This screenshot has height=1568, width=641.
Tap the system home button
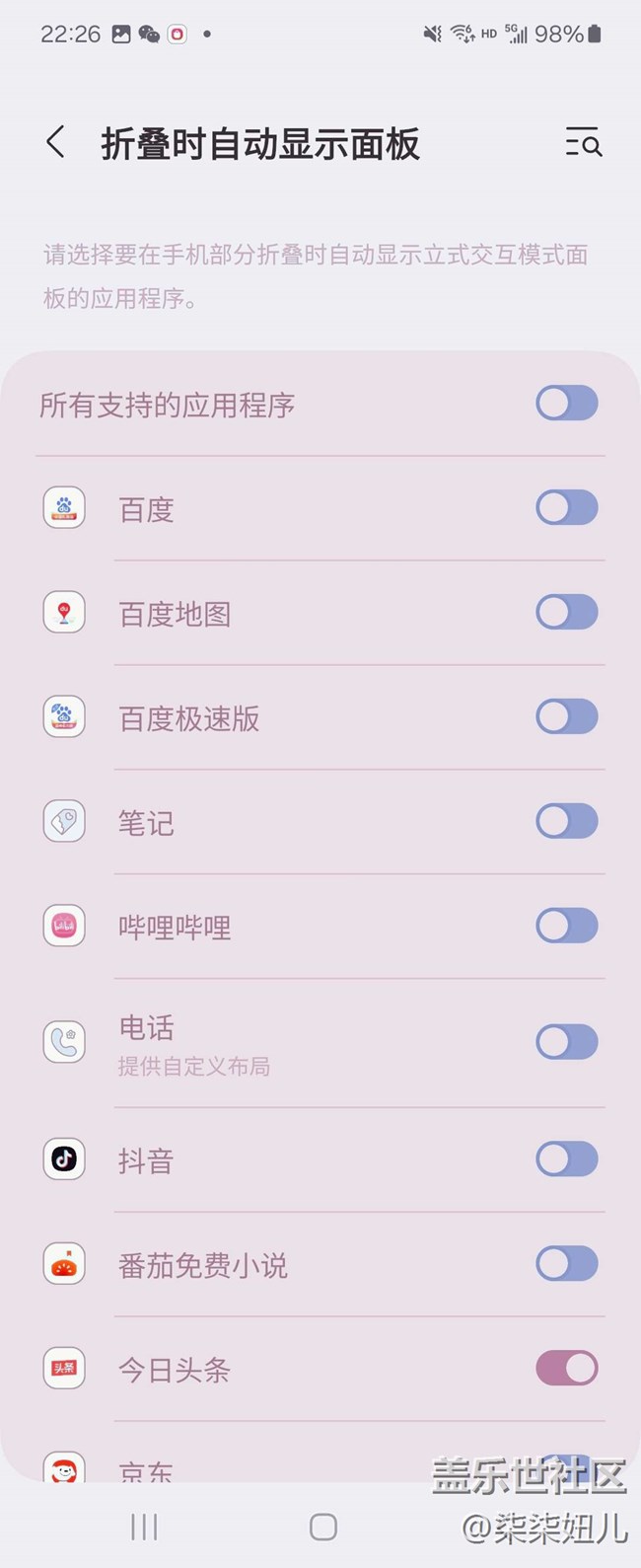point(323,1528)
